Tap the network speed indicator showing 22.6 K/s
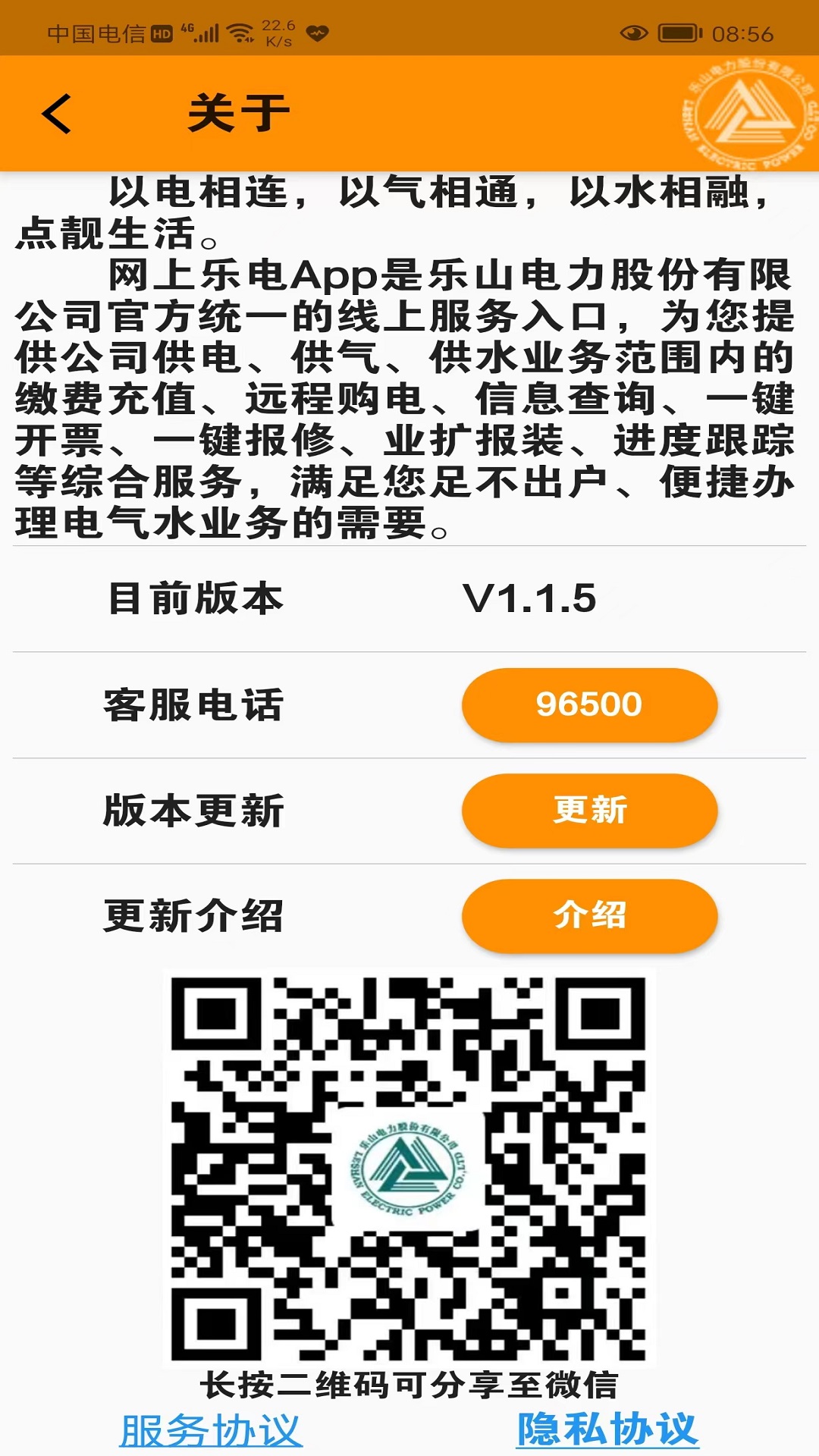 tap(278, 30)
